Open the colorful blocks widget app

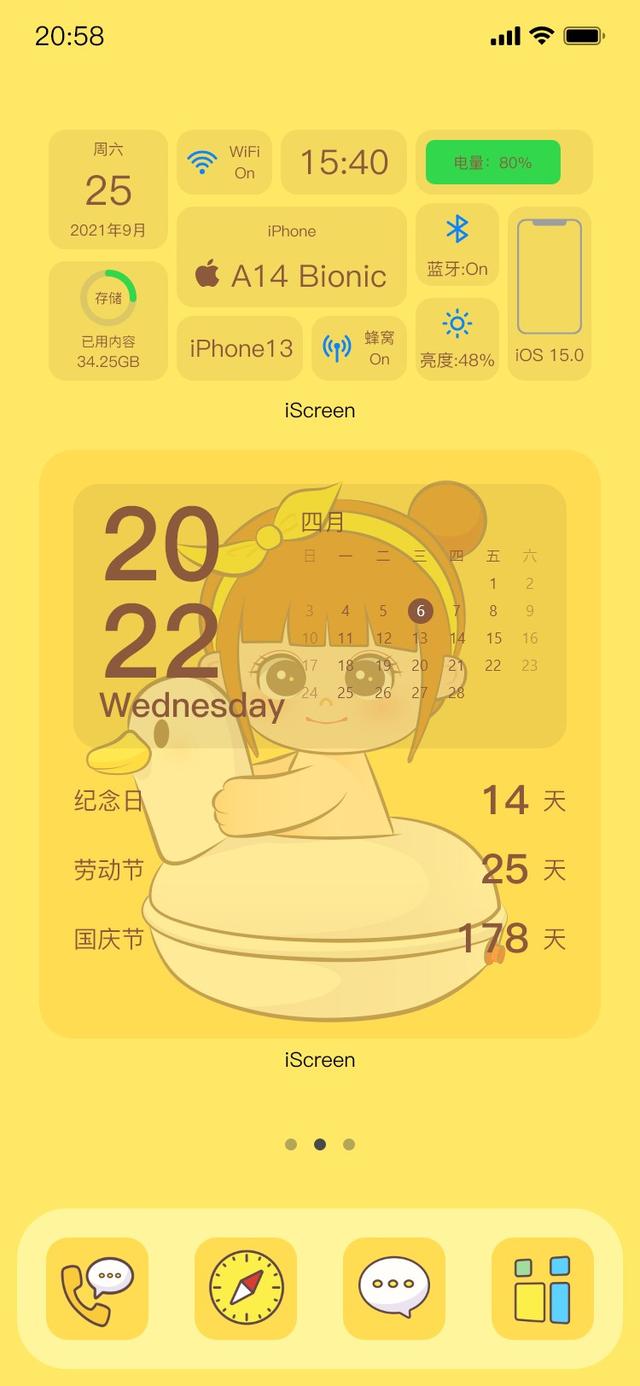coord(542,1289)
